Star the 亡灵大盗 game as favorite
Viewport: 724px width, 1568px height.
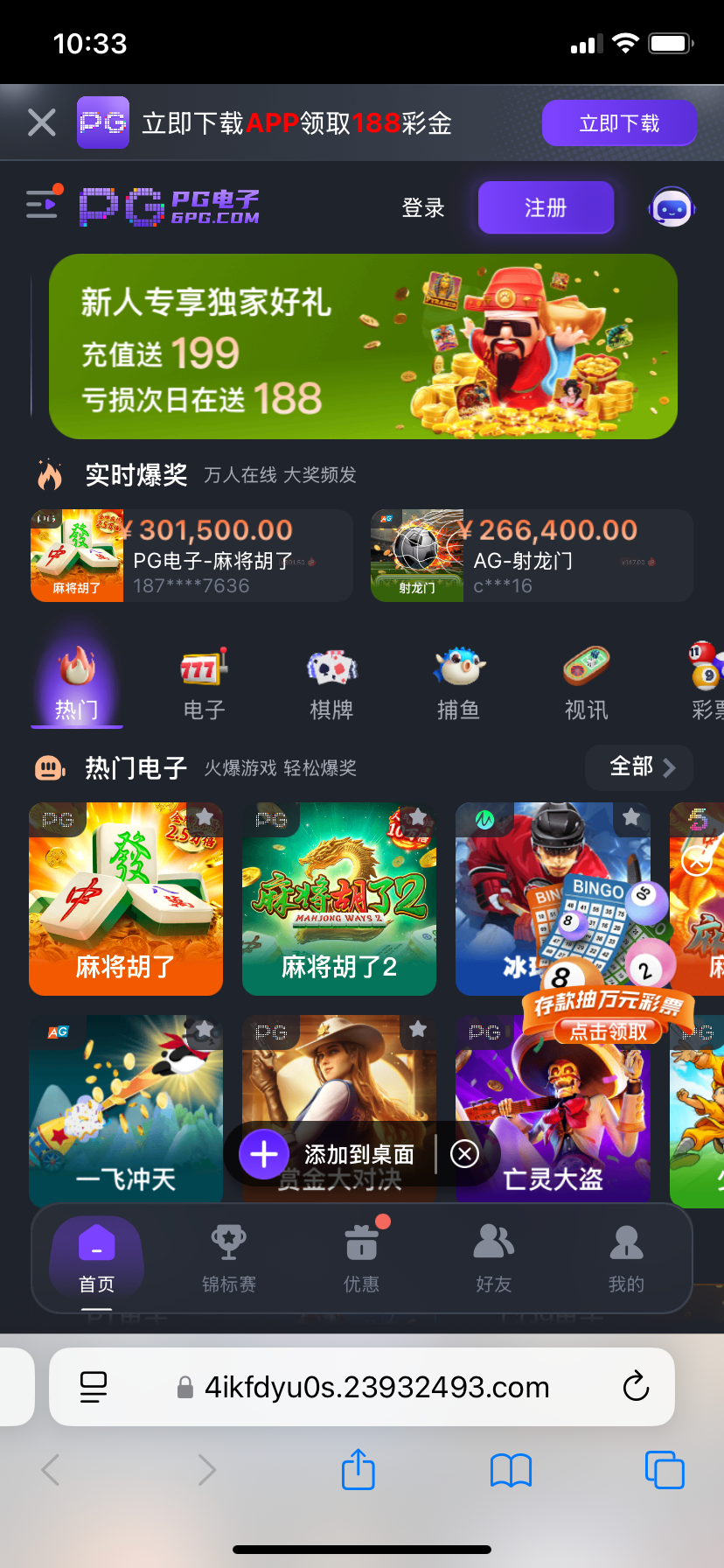[x=630, y=1030]
